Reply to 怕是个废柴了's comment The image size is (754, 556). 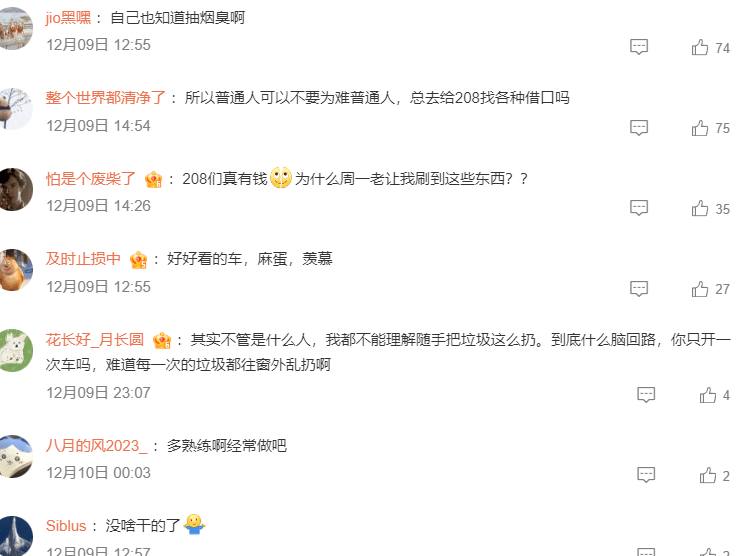pos(639,208)
